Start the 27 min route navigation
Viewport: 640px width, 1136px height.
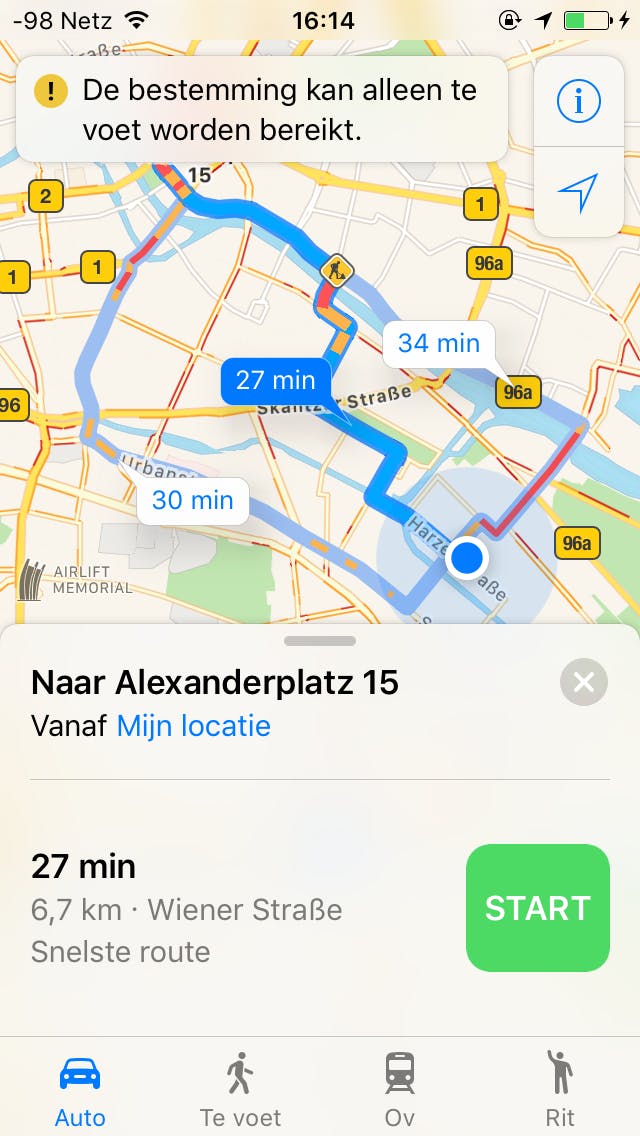tap(537, 908)
